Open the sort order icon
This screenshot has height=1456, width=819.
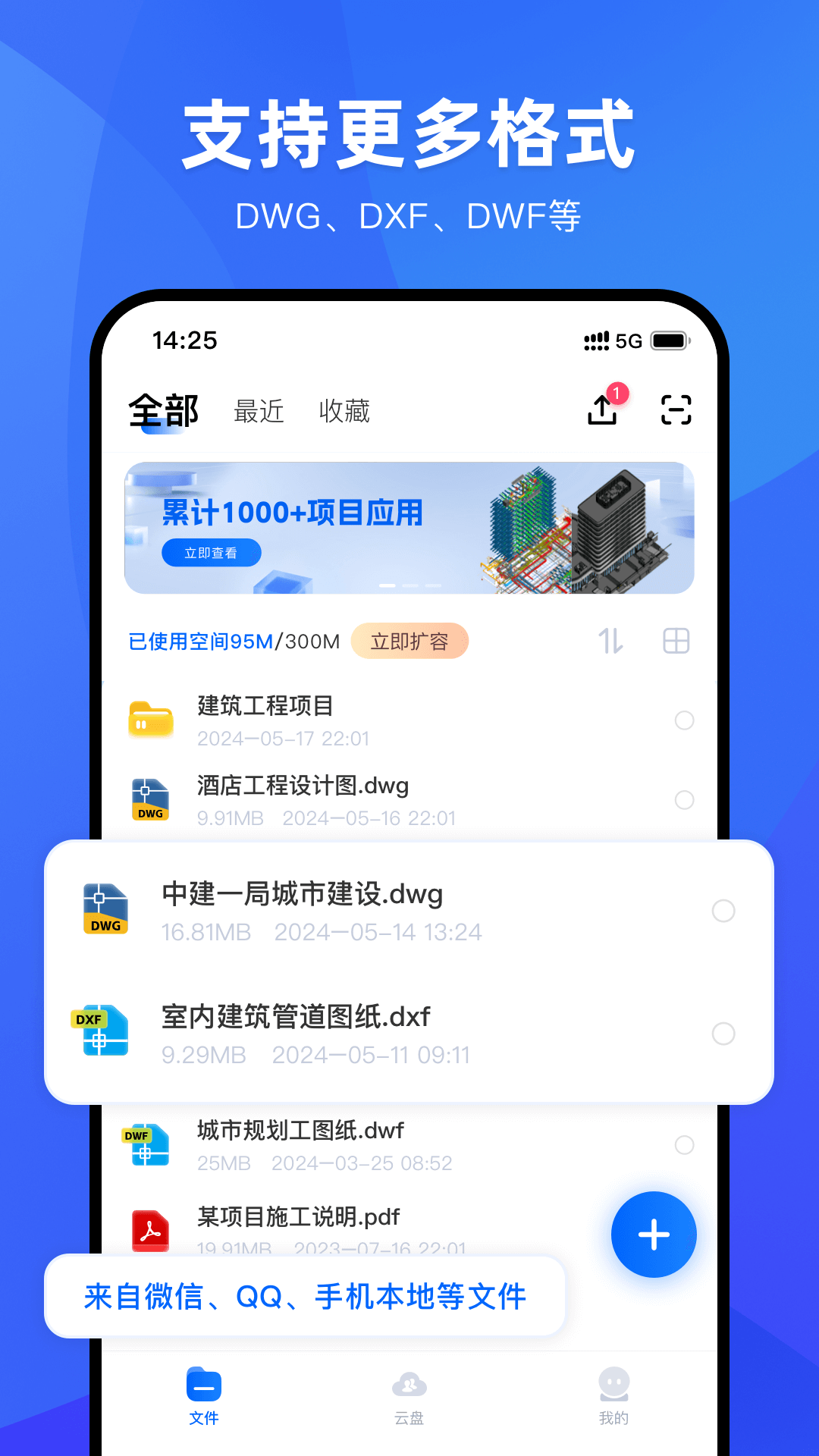click(x=611, y=641)
